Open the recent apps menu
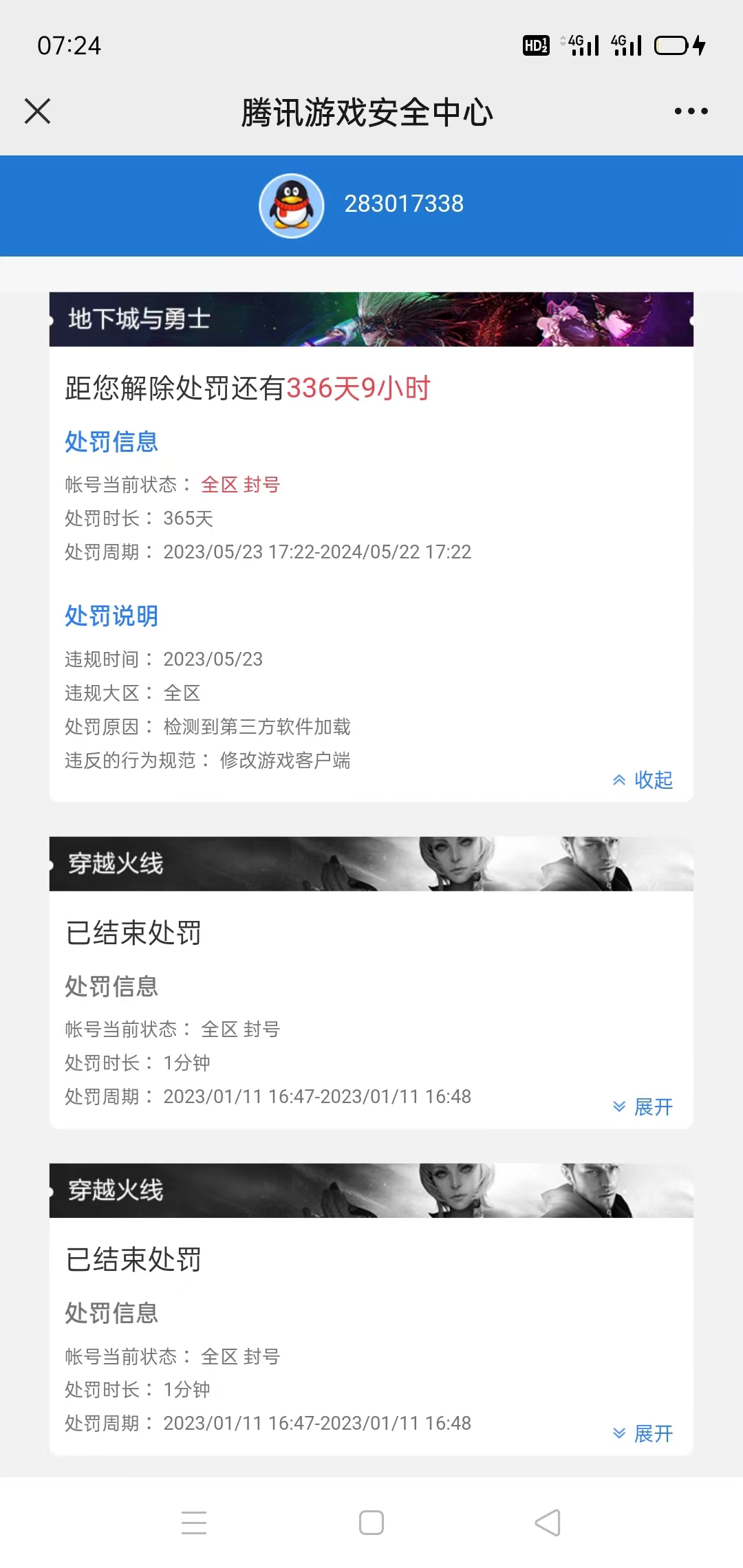This screenshot has height=1568, width=743. click(194, 1523)
